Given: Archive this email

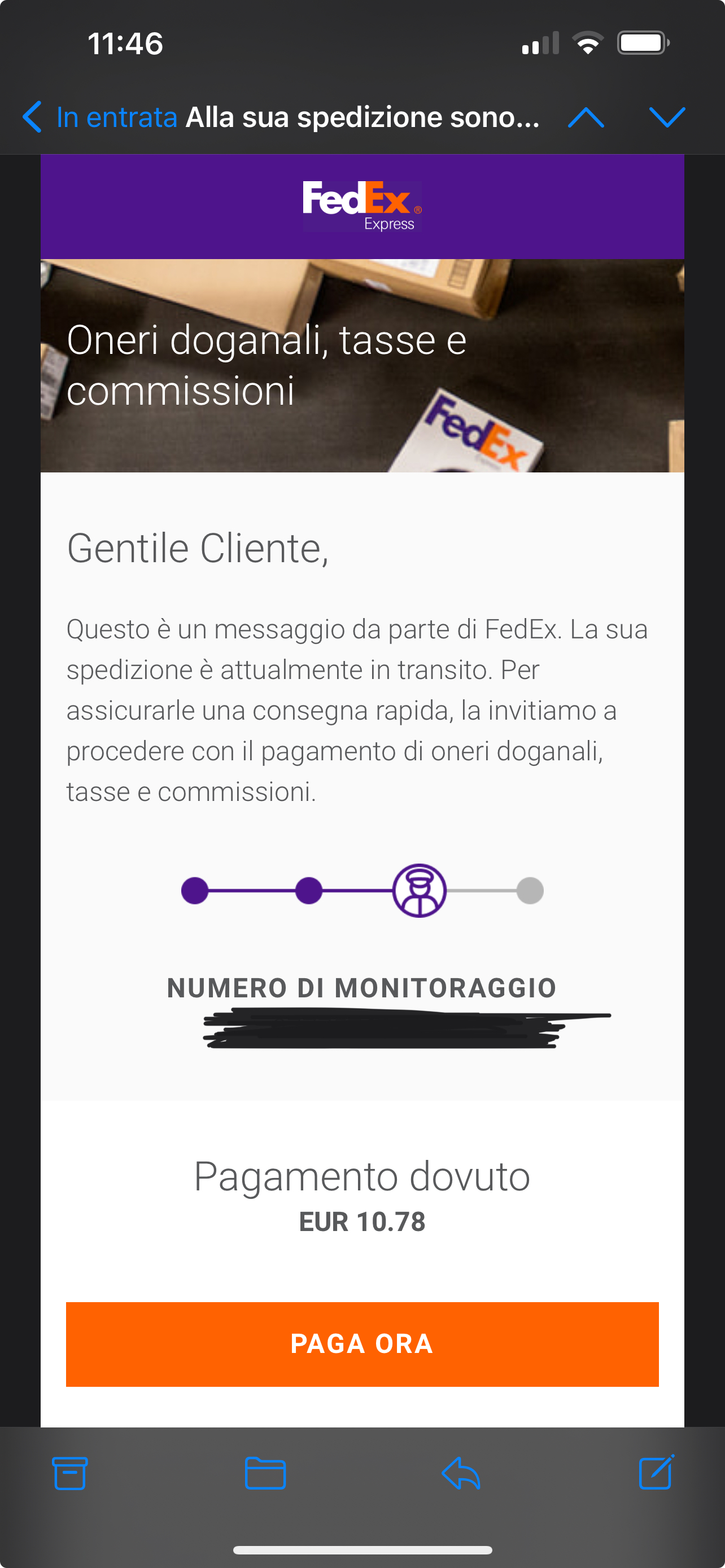Looking at the screenshot, I should pos(70,1473).
